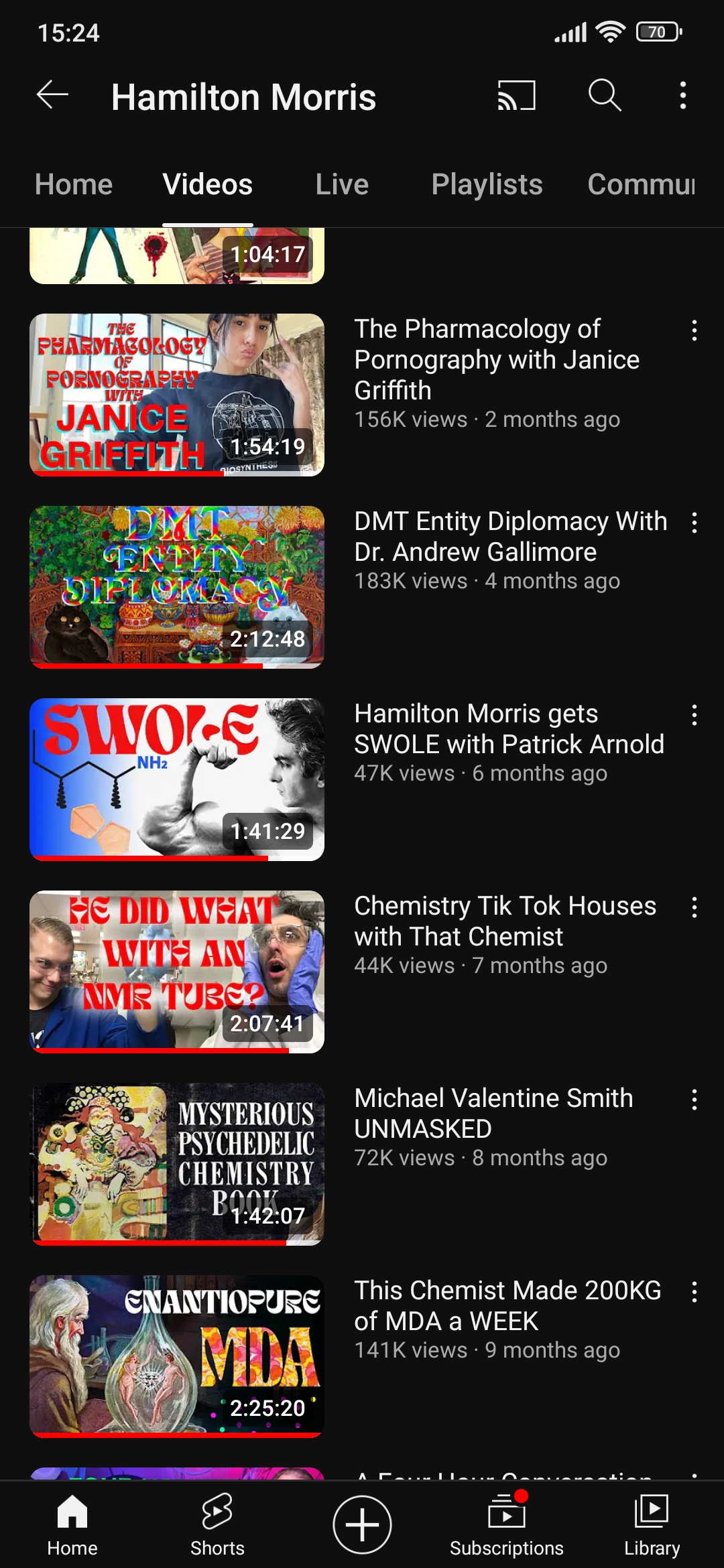Search within the Hamilton Morris channel

click(x=605, y=95)
